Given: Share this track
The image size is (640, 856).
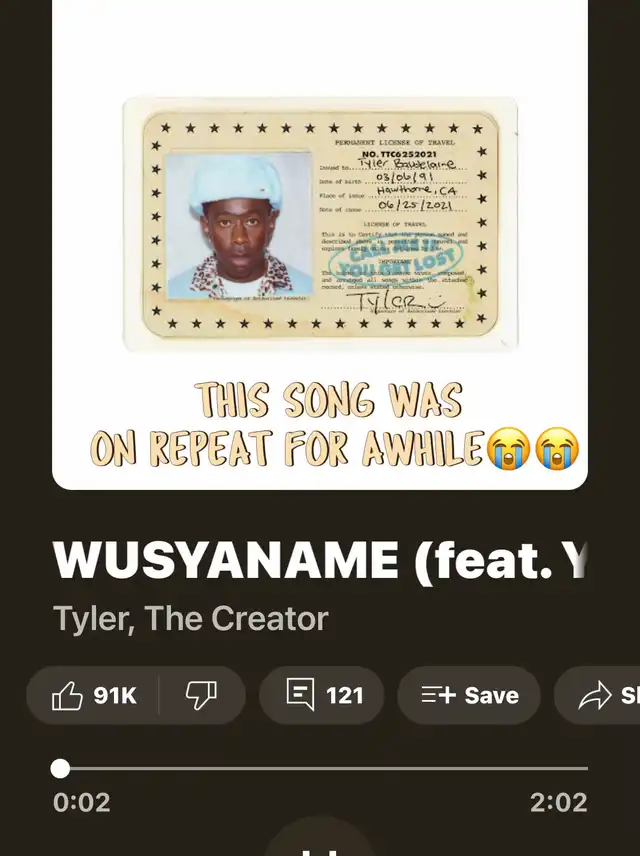Looking at the screenshot, I should [x=597, y=696].
